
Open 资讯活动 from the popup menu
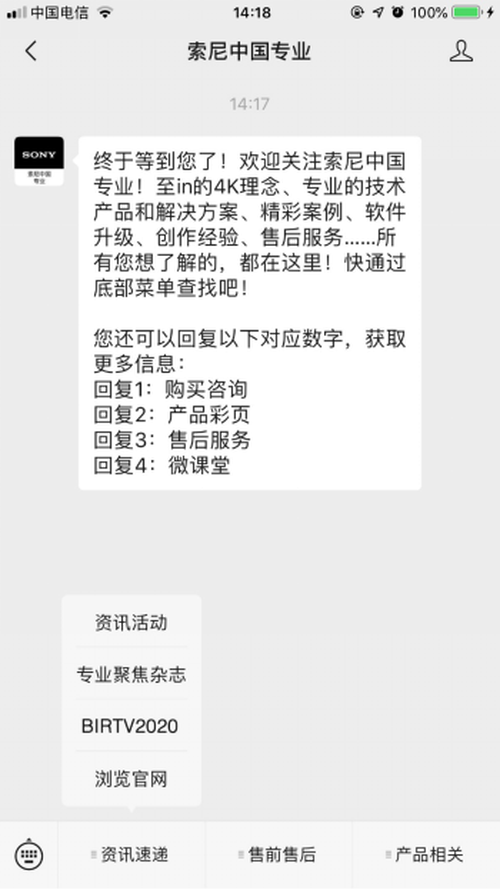131,622
